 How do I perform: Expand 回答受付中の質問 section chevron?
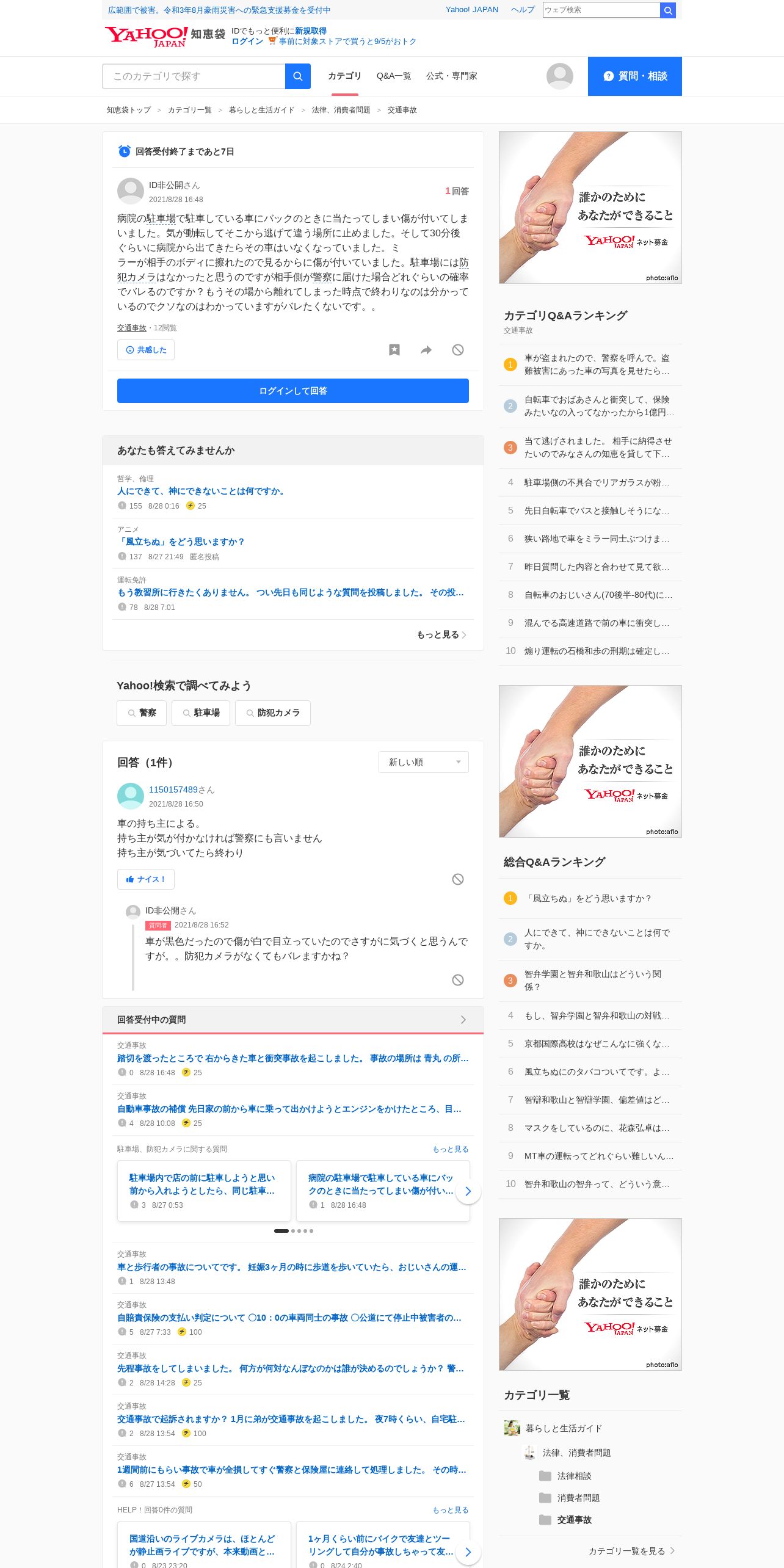[x=463, y=1020]
